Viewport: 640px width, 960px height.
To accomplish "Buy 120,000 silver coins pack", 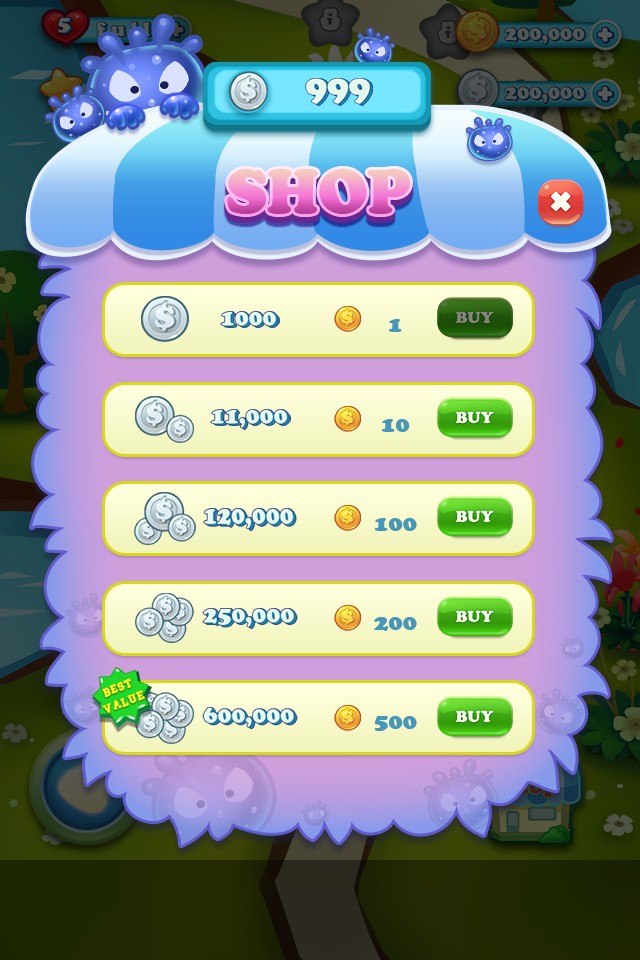I will click(x=474, y=517).
